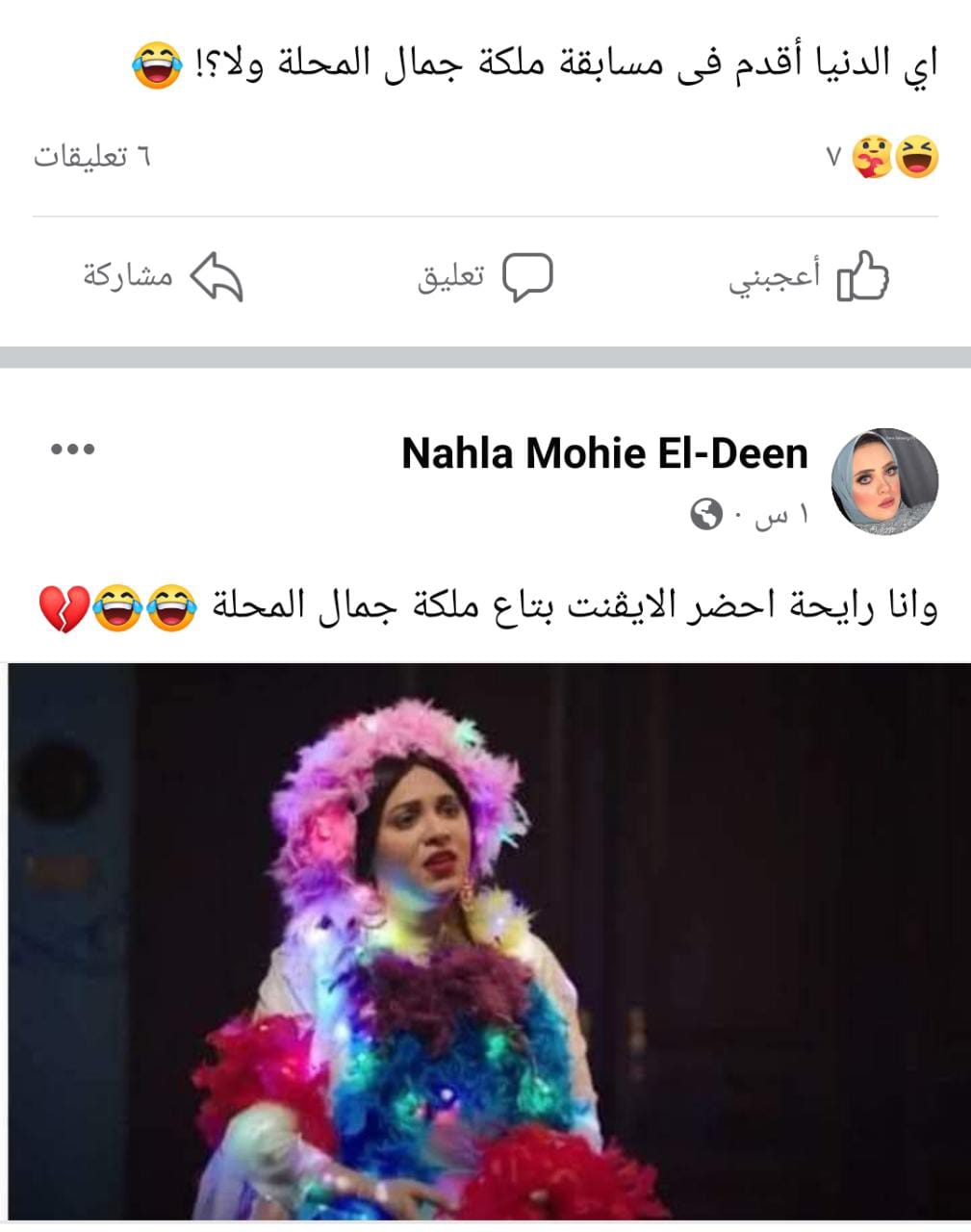Open the three-dot menu on Nahla's post
Viewport: 971px width, 1232px height.
73,449
